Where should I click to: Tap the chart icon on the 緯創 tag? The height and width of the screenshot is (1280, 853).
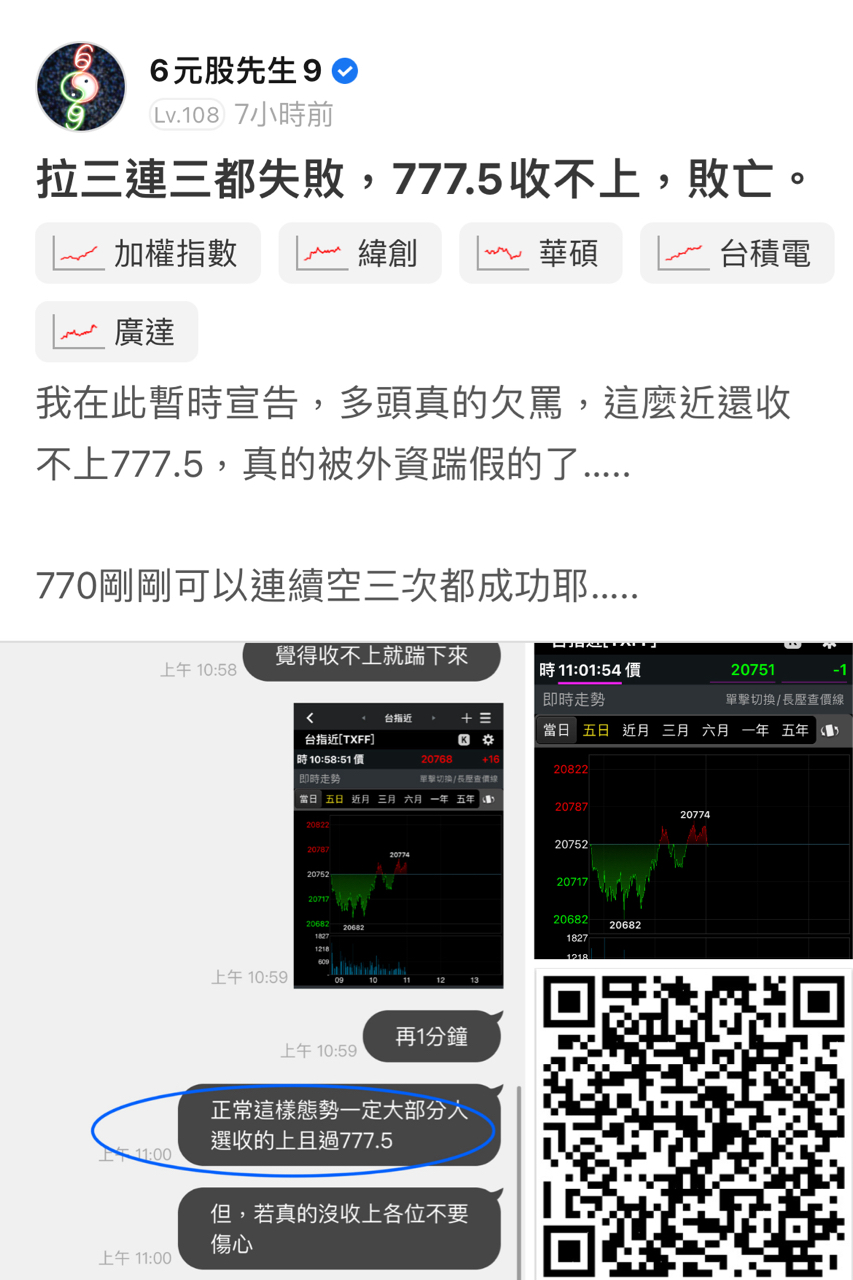[x=320, y=253]
